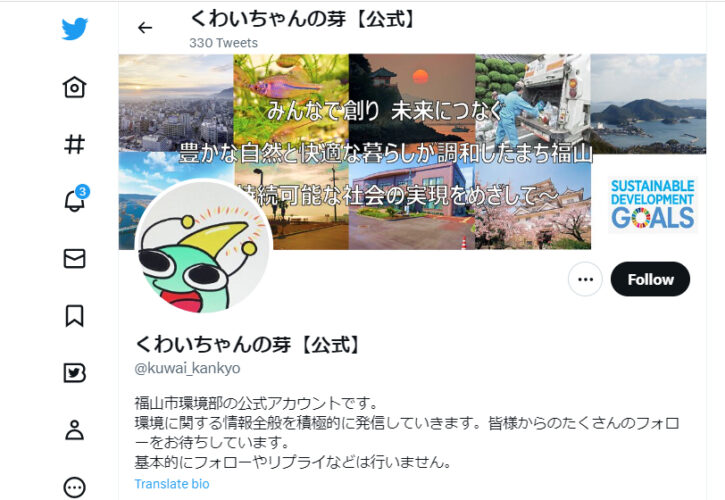The height and width of the screenshot is (500, 725).
Task: Open the notifications bell
Action: (74, 201)
